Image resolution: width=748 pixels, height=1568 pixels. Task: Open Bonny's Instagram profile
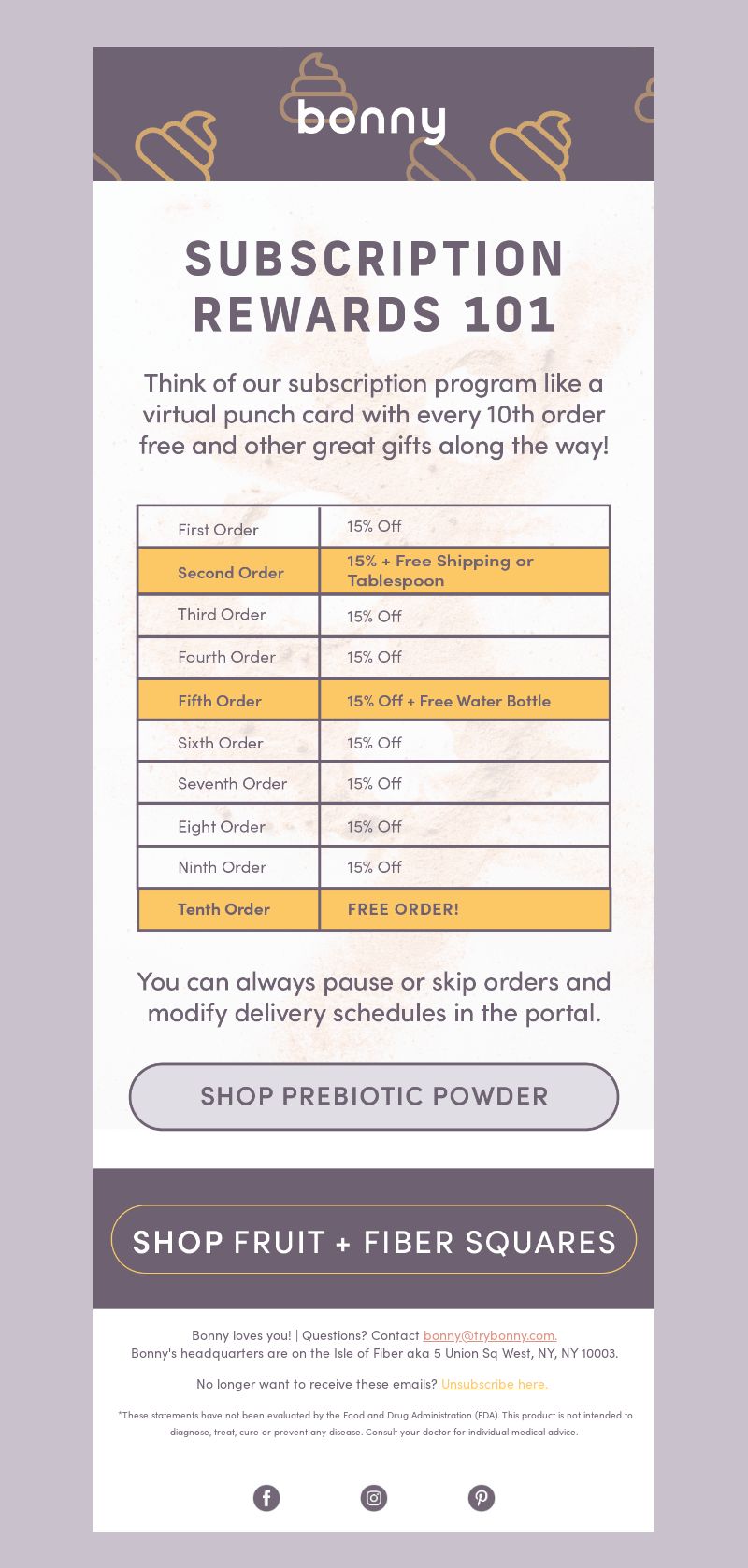click(x=374, y=1498)
